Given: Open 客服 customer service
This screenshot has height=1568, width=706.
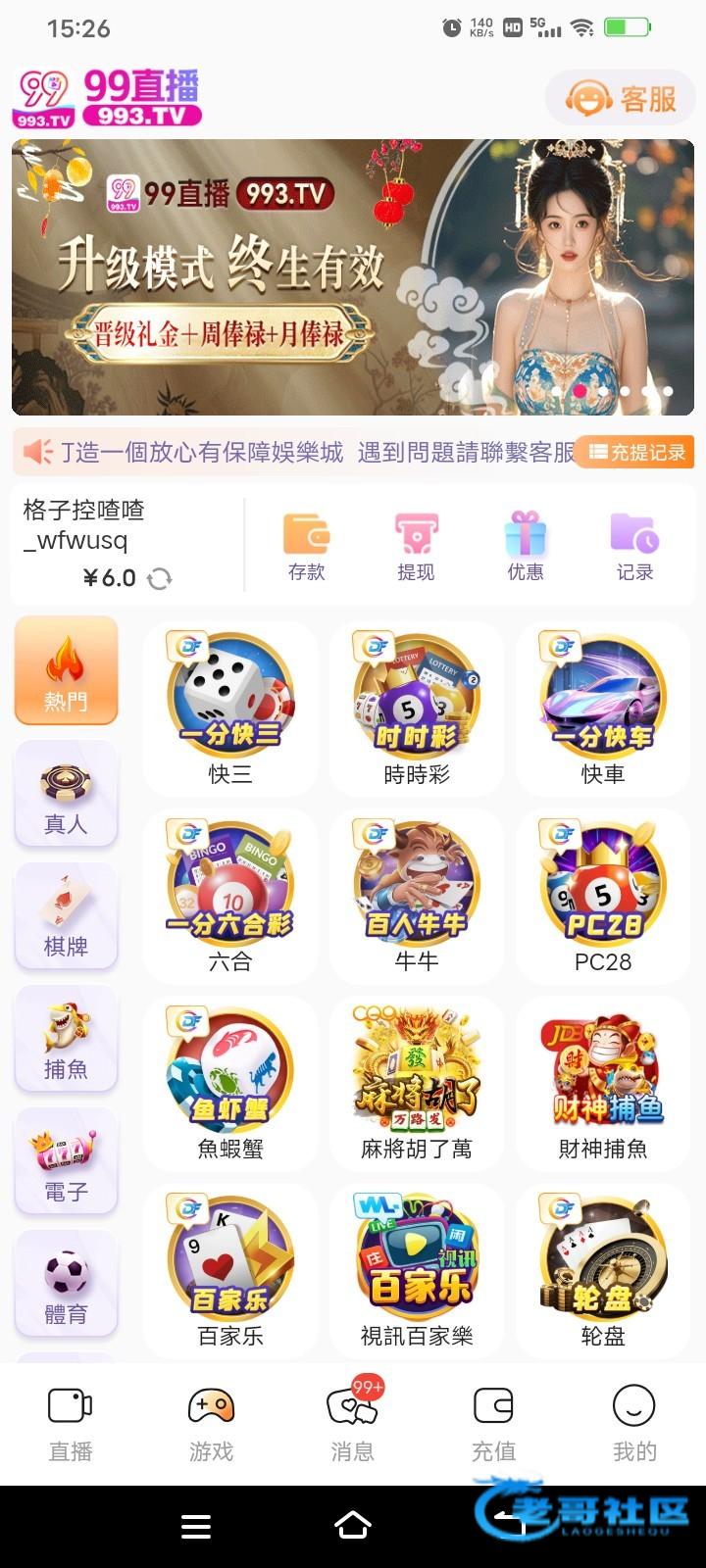Looking at the screenshot, I should coord(622,99).
